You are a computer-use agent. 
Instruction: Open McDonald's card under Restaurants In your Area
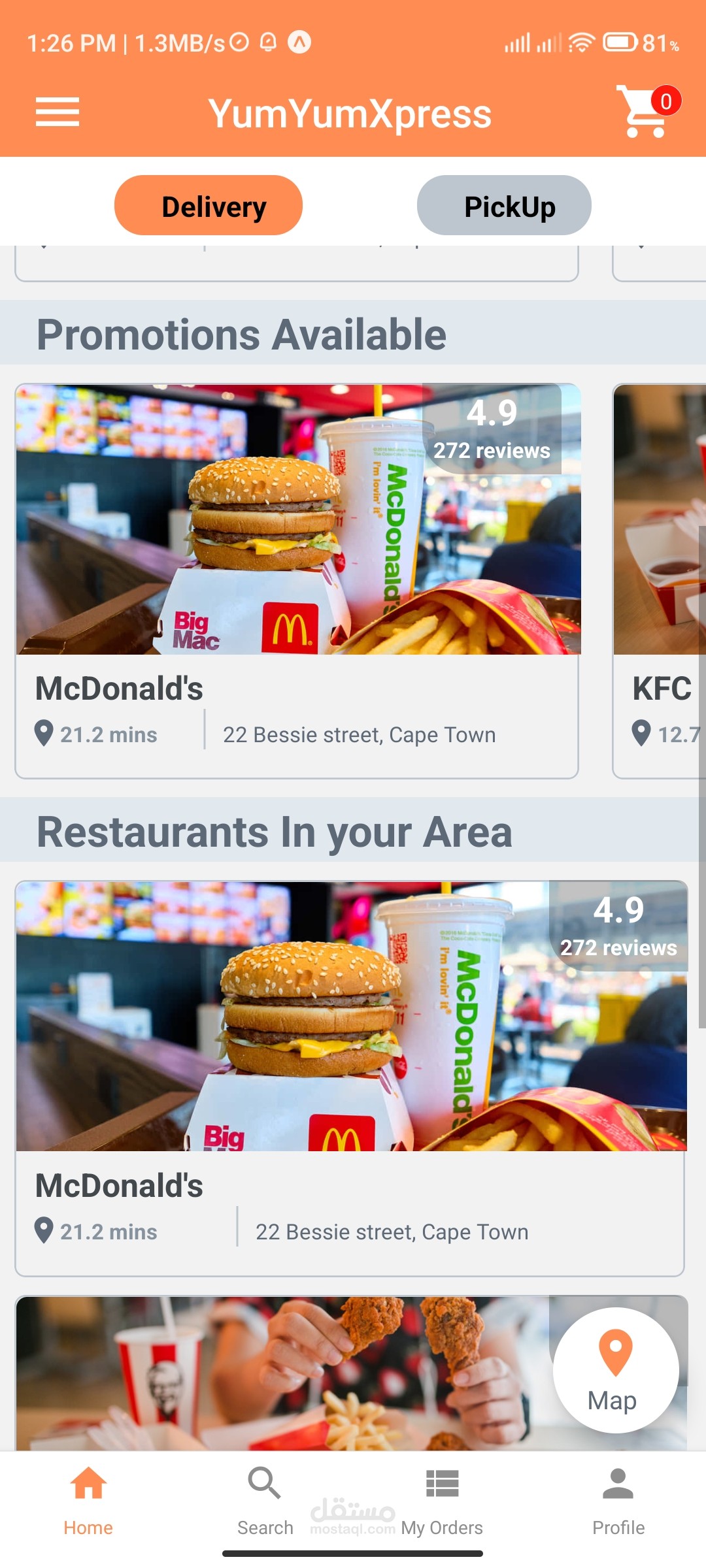tap(350, 1078)
